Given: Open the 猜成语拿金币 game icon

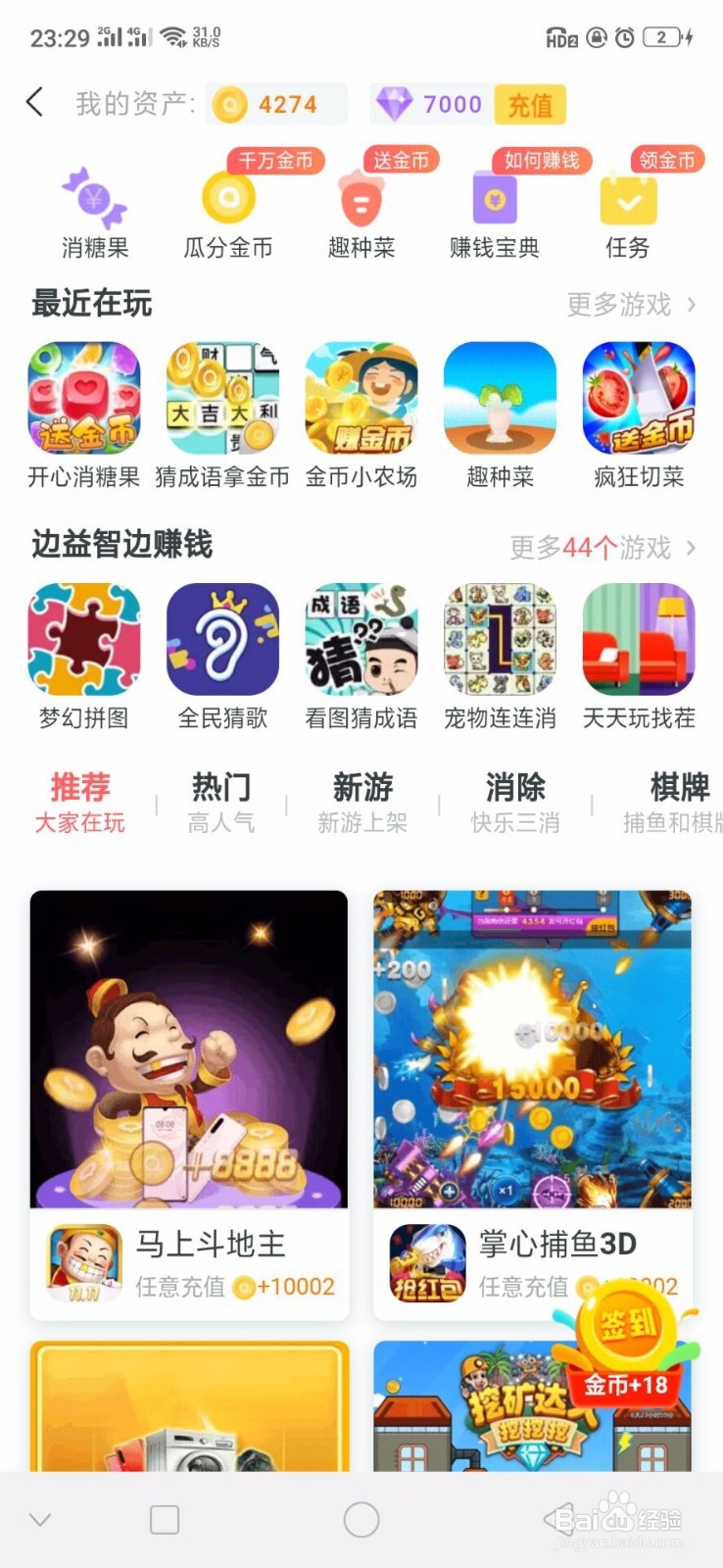Looking at the screenshot, I should point(222,399).
